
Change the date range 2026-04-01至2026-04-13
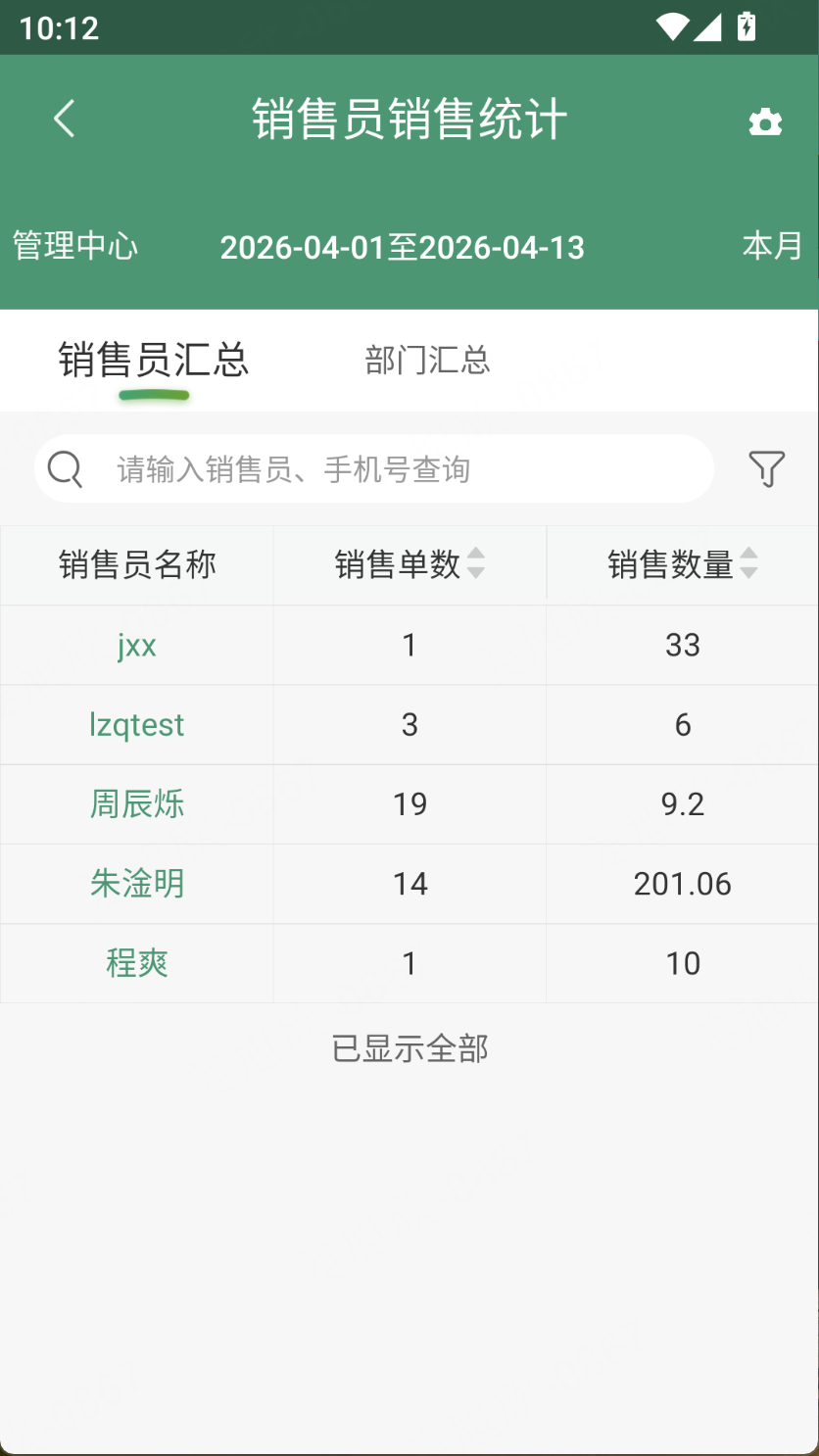(x=402, y=248)
